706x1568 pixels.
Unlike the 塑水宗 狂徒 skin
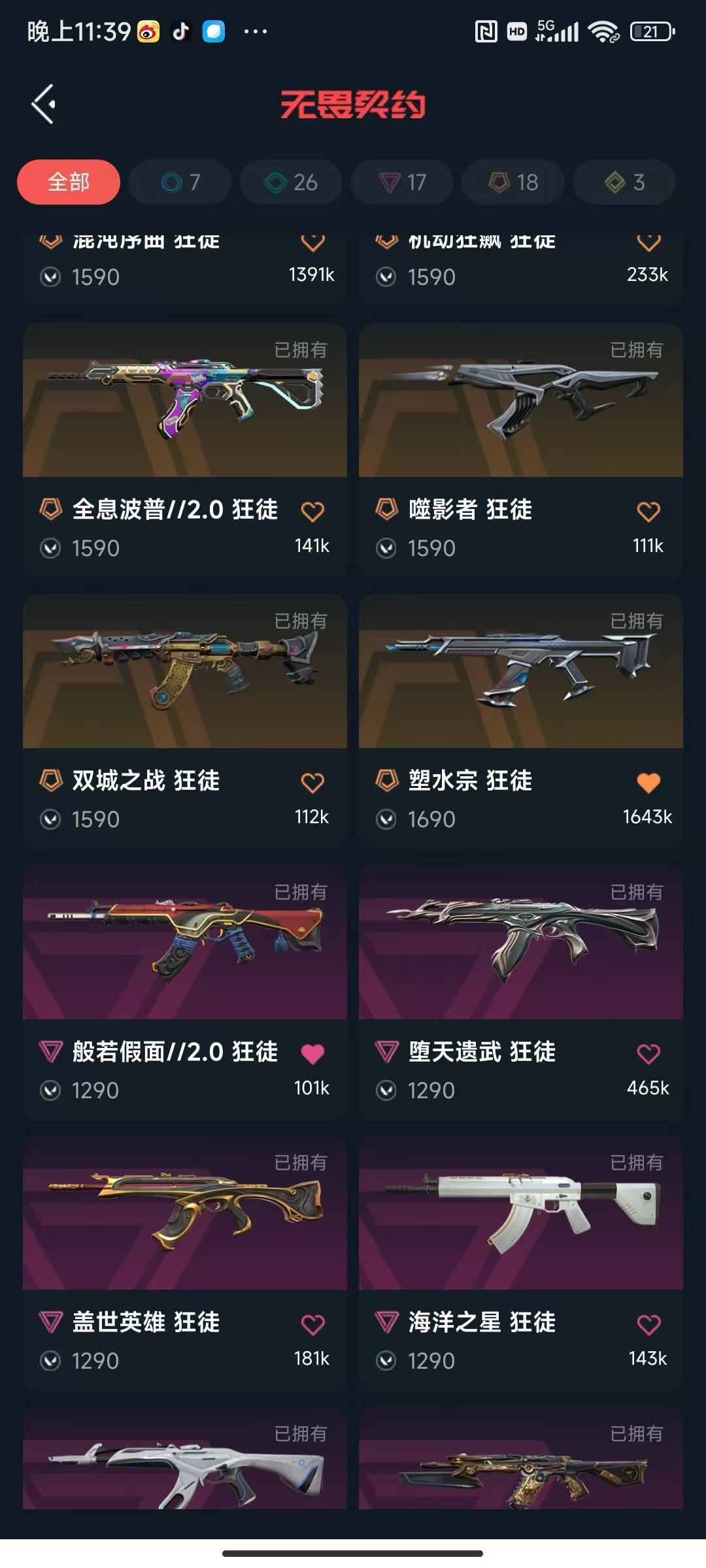[x=648, y=783]
